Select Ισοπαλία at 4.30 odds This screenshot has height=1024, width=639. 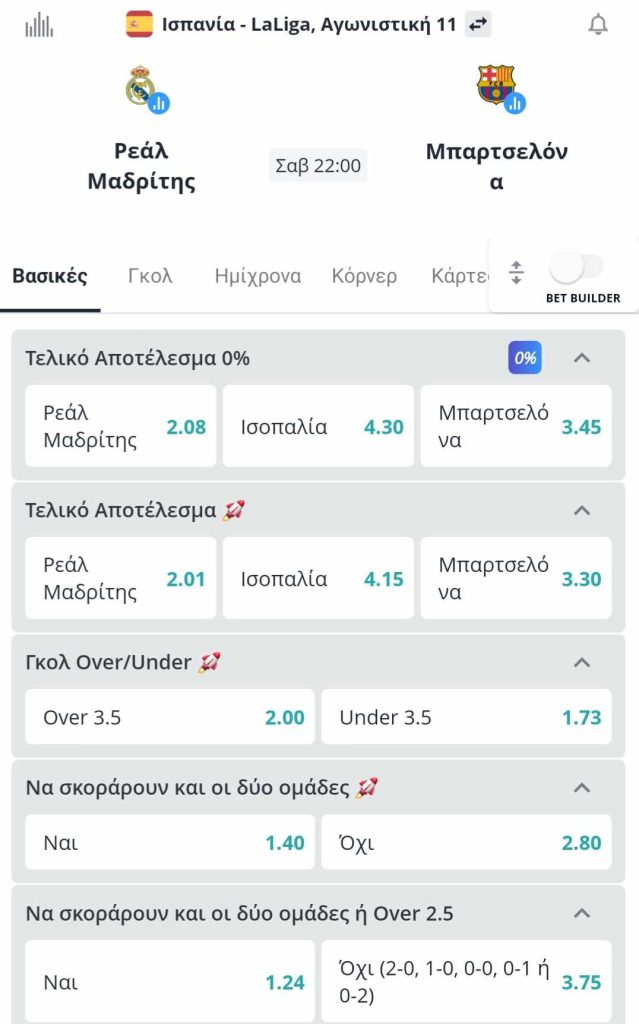tap(318, 426)
